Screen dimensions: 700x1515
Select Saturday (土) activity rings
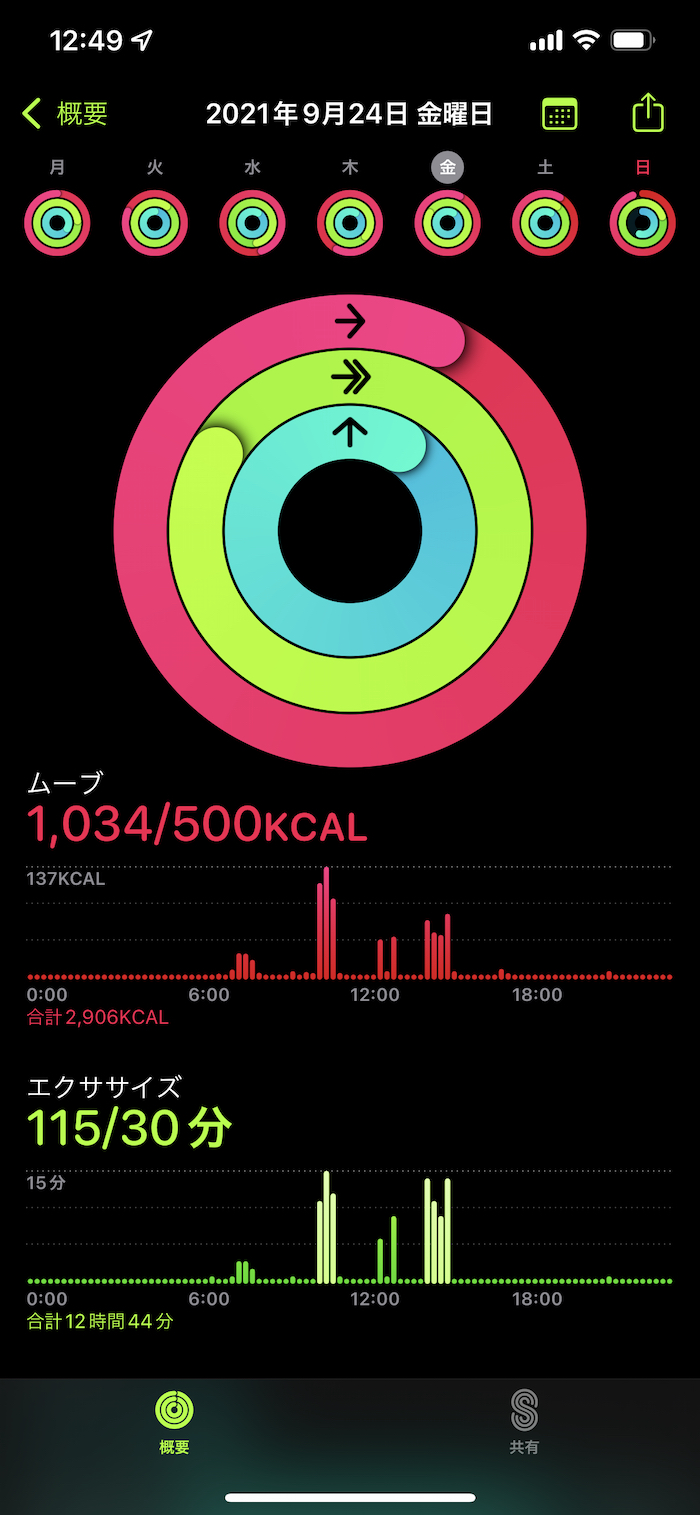pos(545,222)
